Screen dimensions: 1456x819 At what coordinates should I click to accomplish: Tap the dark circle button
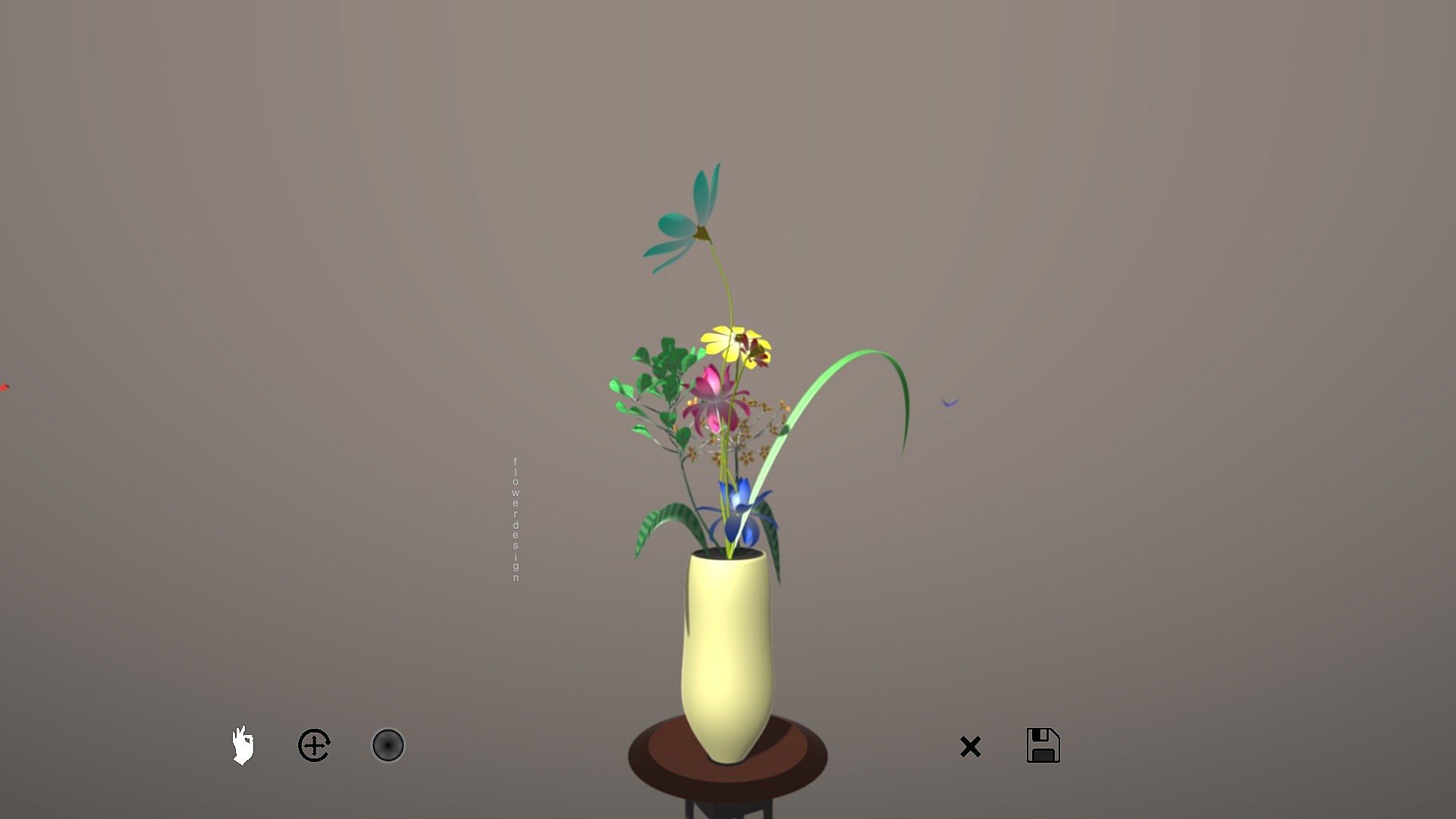click(x=388, y=745)
